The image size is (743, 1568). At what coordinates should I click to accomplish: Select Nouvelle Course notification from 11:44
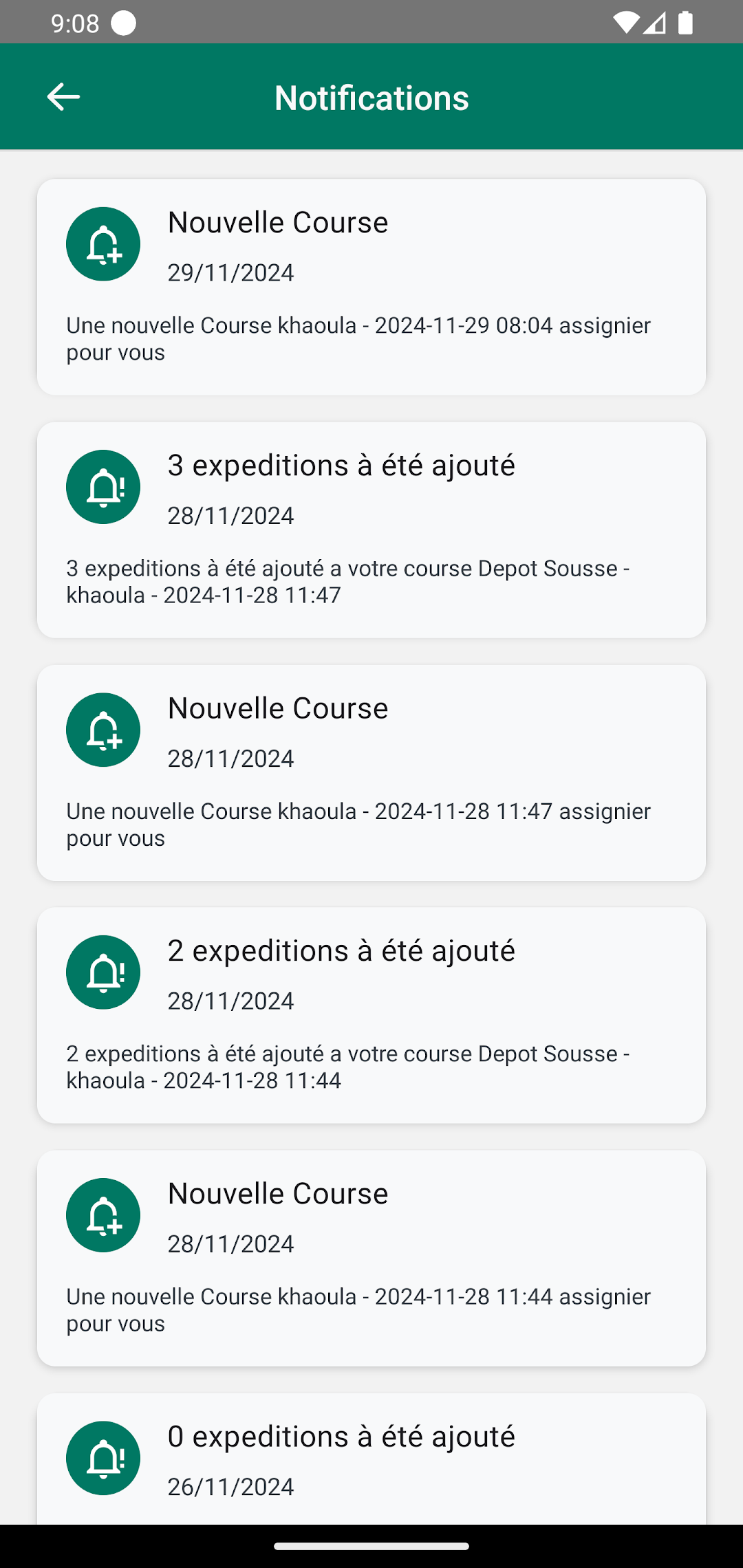point(371,1258)
